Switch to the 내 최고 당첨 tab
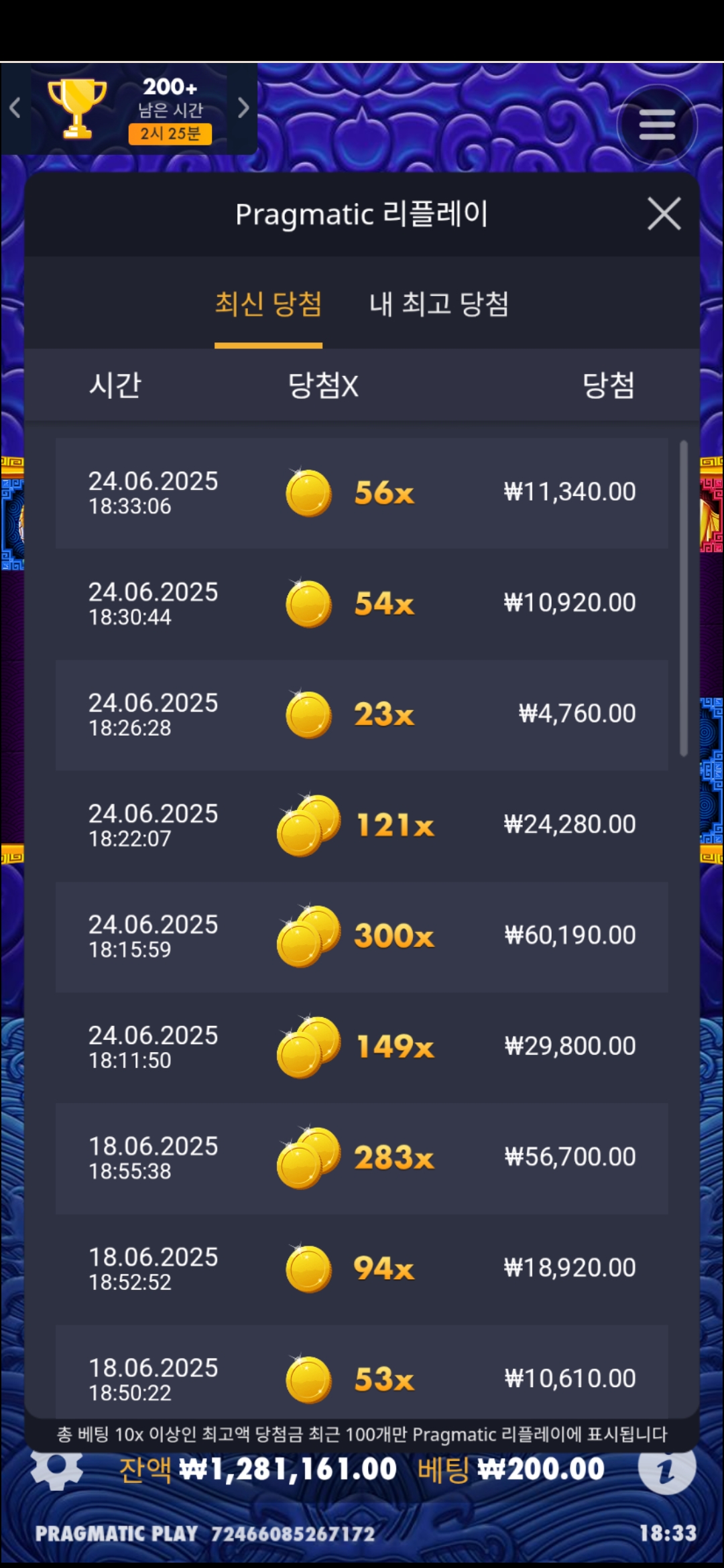This screenshot has width=724, height=1568. click(439, 304)
